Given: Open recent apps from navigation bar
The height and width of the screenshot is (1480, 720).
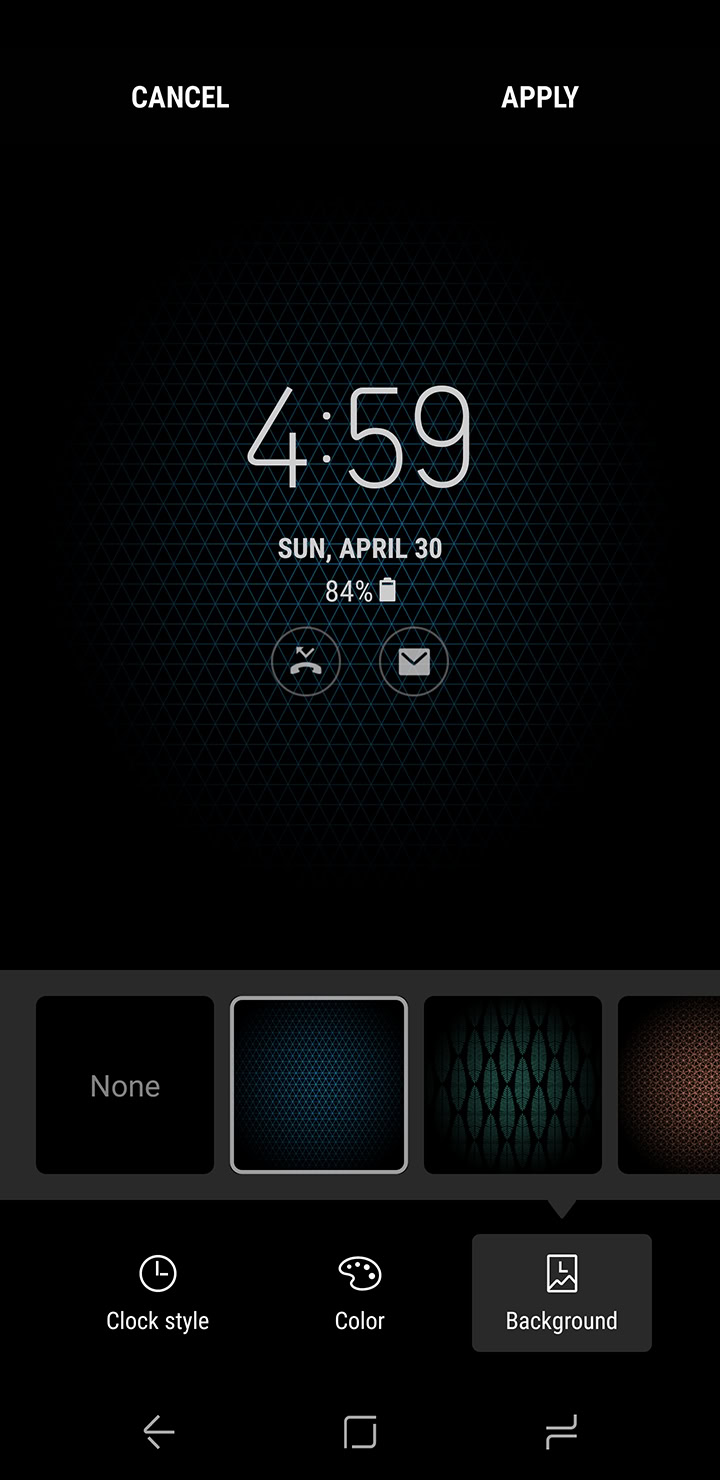Looking at the screenshot, I should coord(561,1432).
